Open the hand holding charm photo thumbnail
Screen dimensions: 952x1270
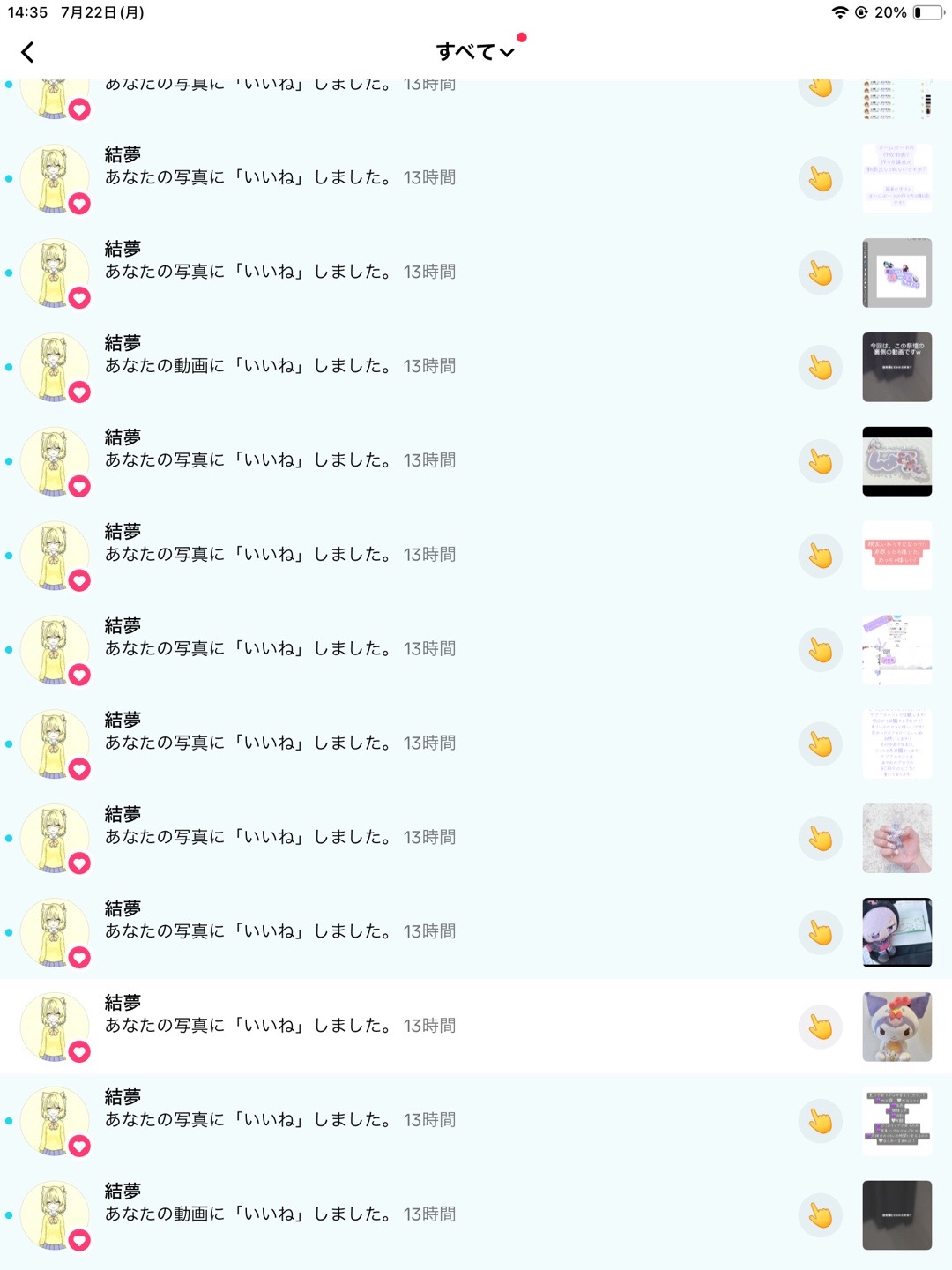[x=896, y=838]
